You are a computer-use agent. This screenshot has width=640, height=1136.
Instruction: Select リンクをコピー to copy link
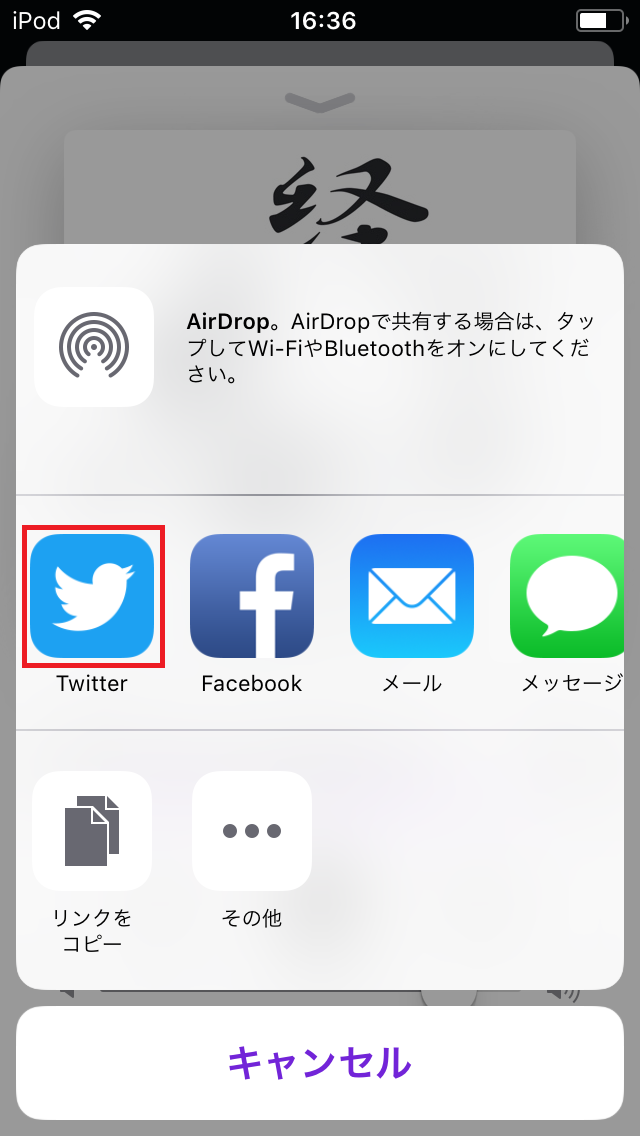click(92, 831)
